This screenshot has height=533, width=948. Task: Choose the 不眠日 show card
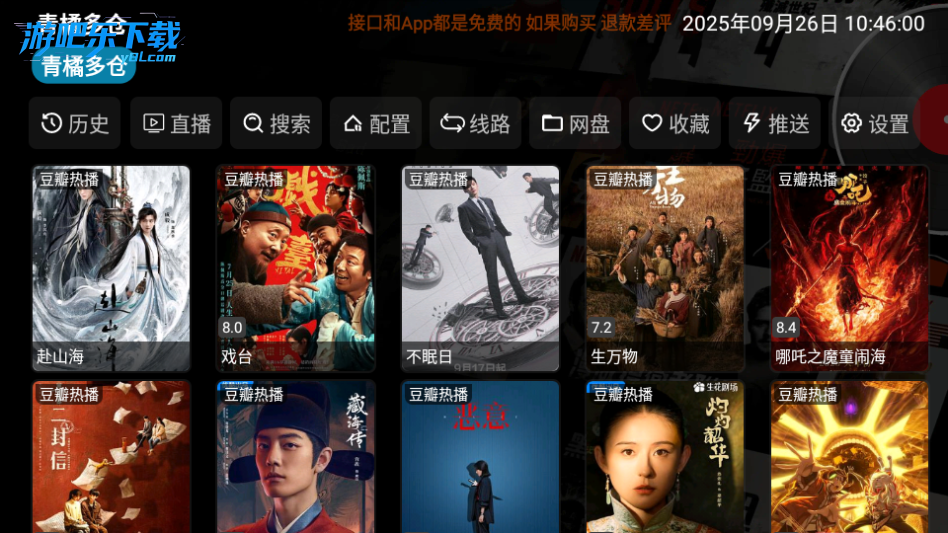click(480, 268)
